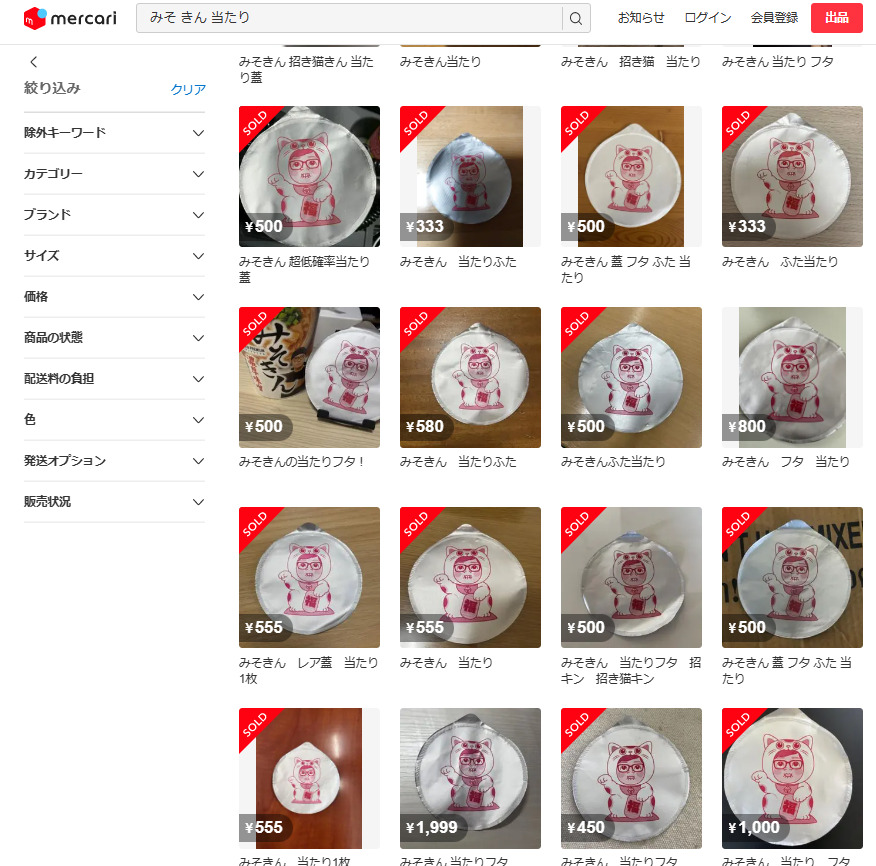Open the ¥580 みそきん 当たりふた listing
Viewport: 876px width, 866px height.
[470, 377]
